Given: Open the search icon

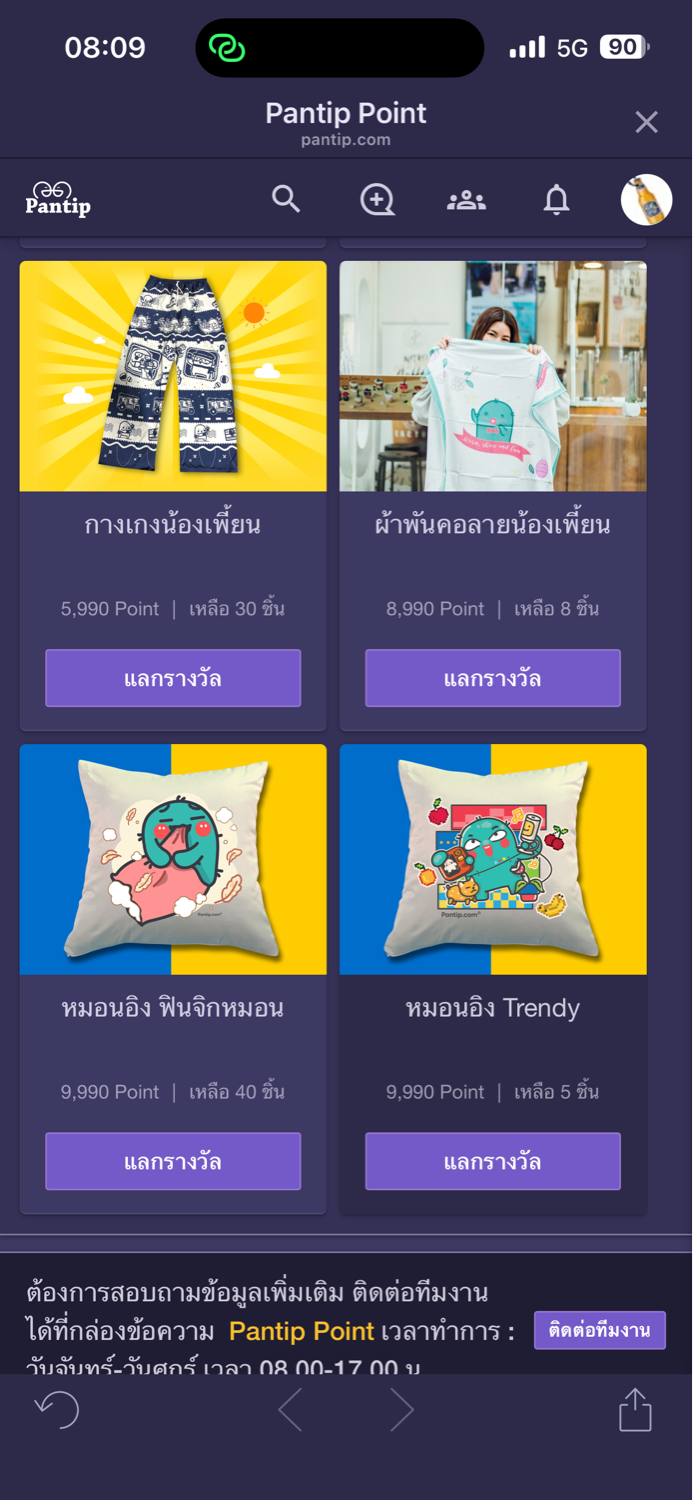Looking at the screenshot, I should 286,199.
